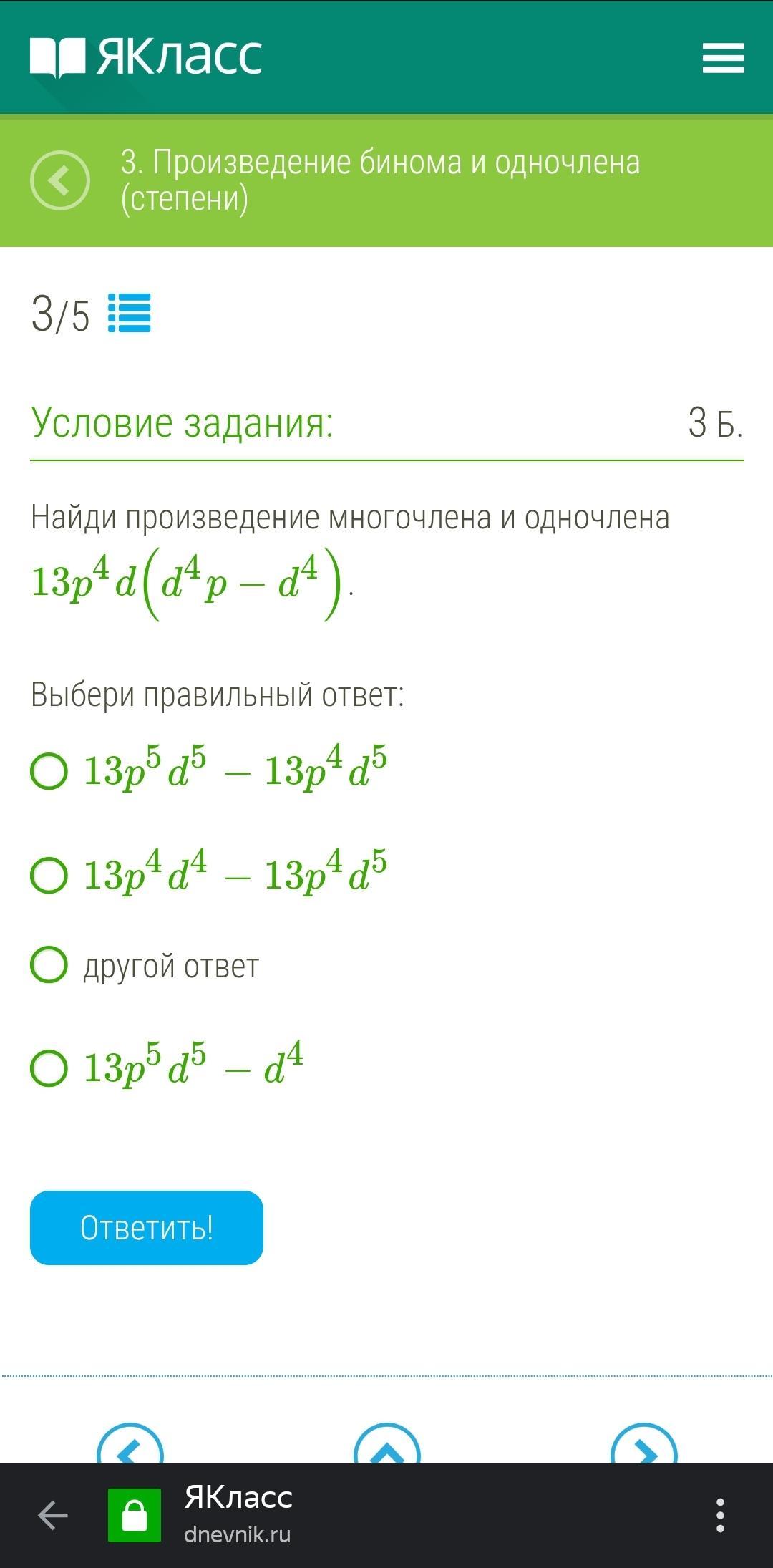Go to the next task arrow

(x=643, y=1446)
